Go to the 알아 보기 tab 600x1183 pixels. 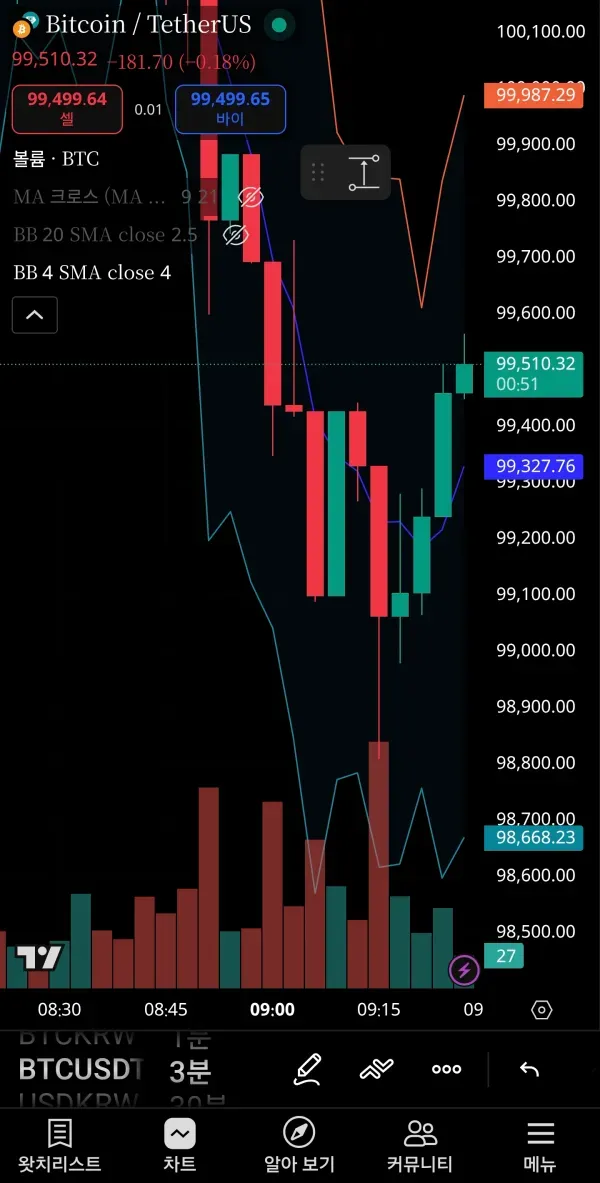click(299, 1145)
